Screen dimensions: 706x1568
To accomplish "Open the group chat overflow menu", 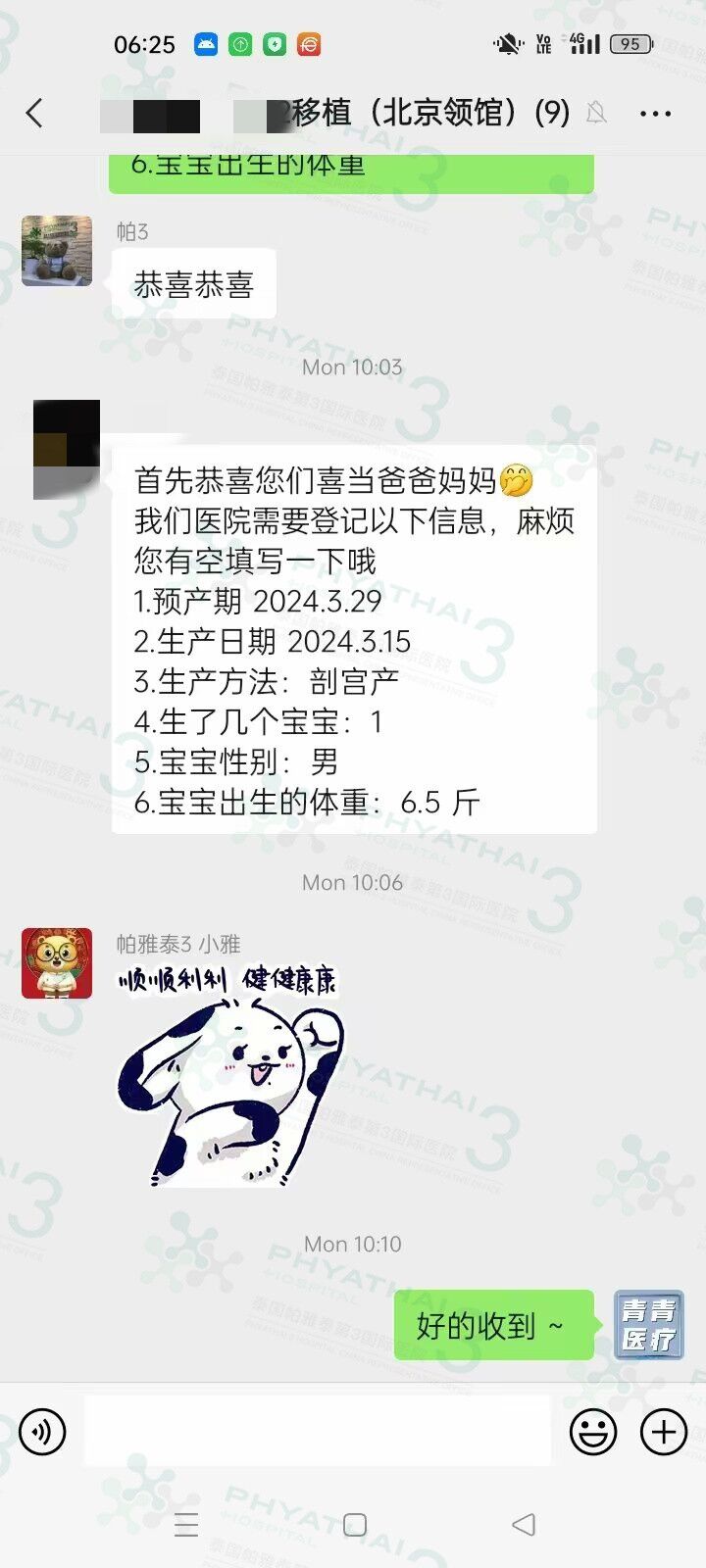I will pos(655,114).
